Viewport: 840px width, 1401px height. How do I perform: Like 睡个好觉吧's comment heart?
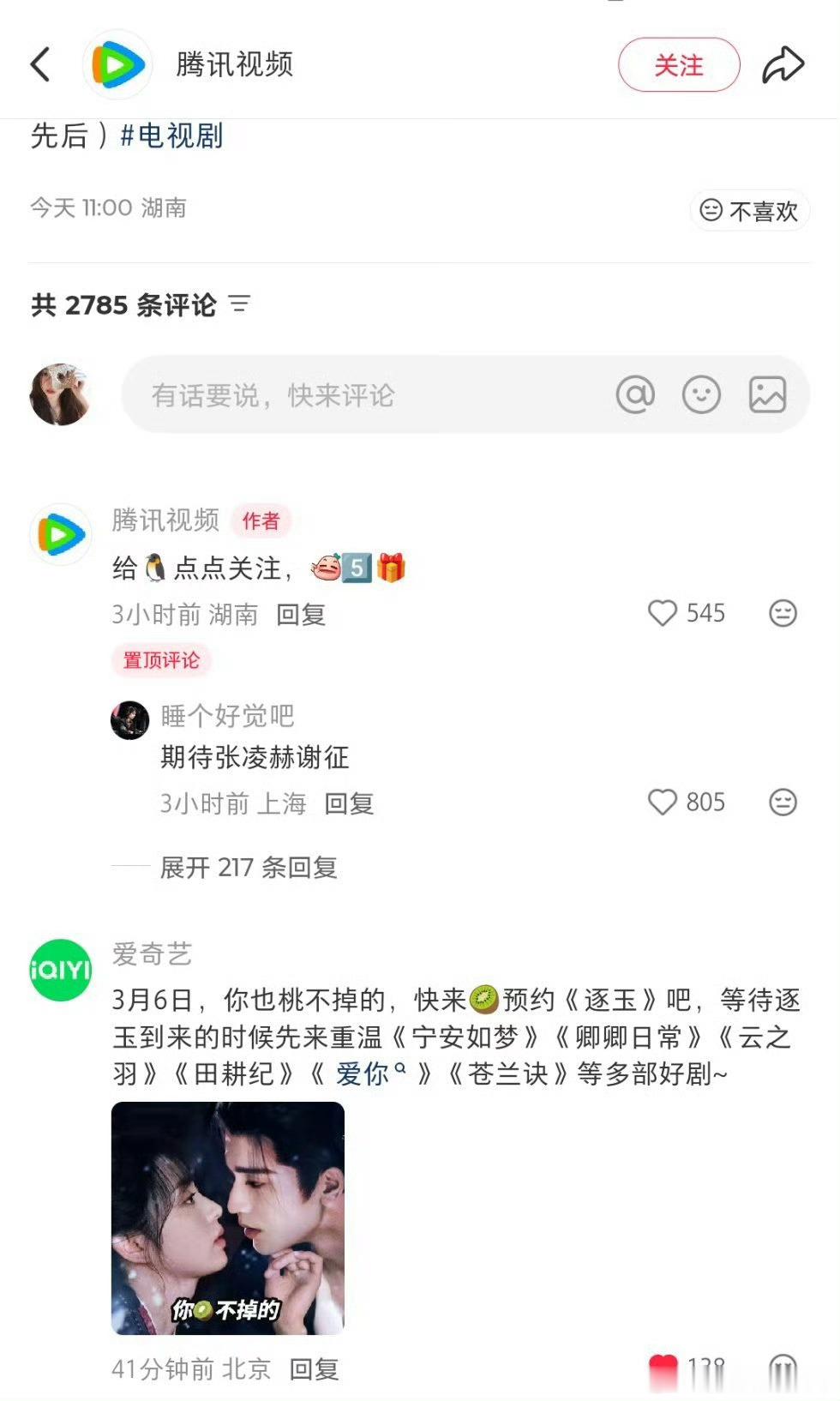tap(662, 803)
